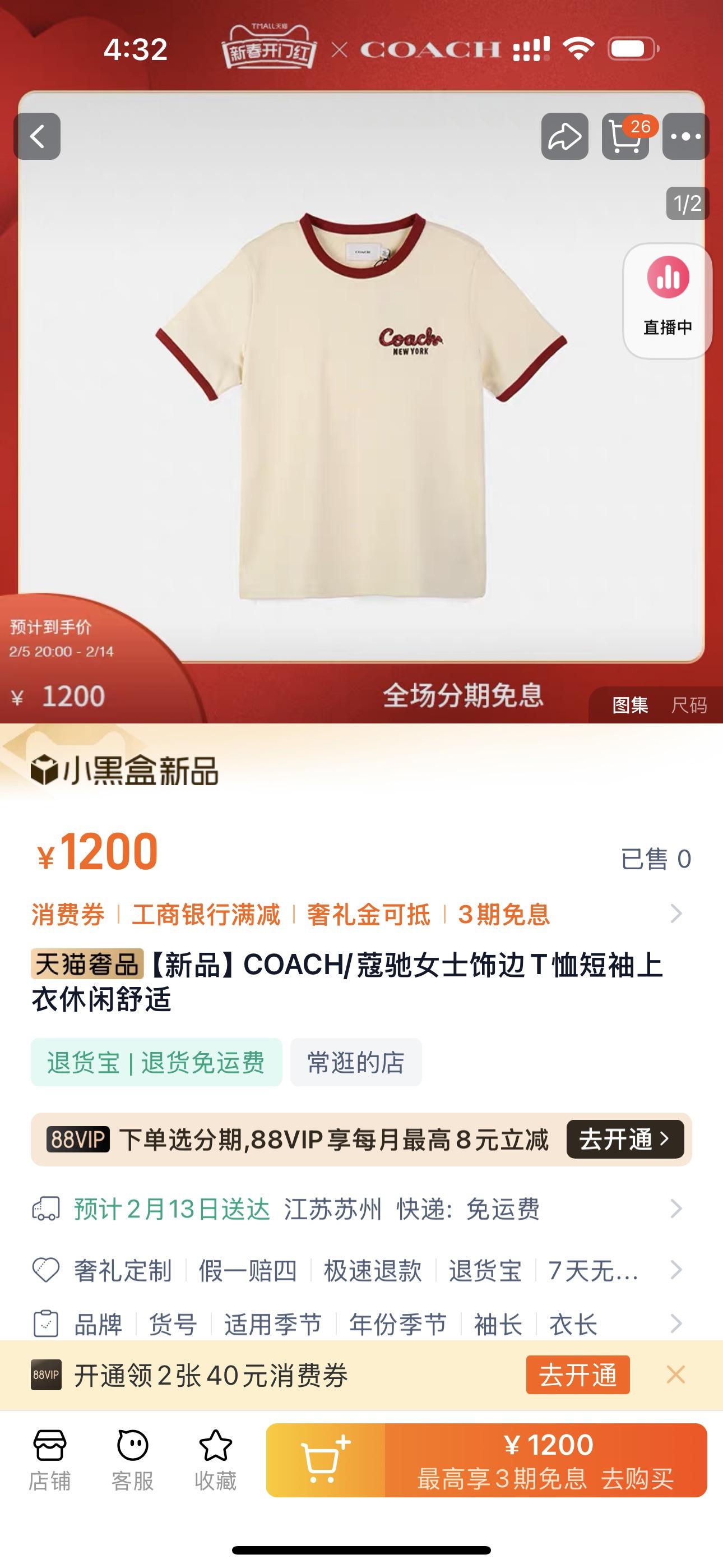
Task: Tap 去开通 in the 88VIP installment banner
Action: pos(624,1139)
